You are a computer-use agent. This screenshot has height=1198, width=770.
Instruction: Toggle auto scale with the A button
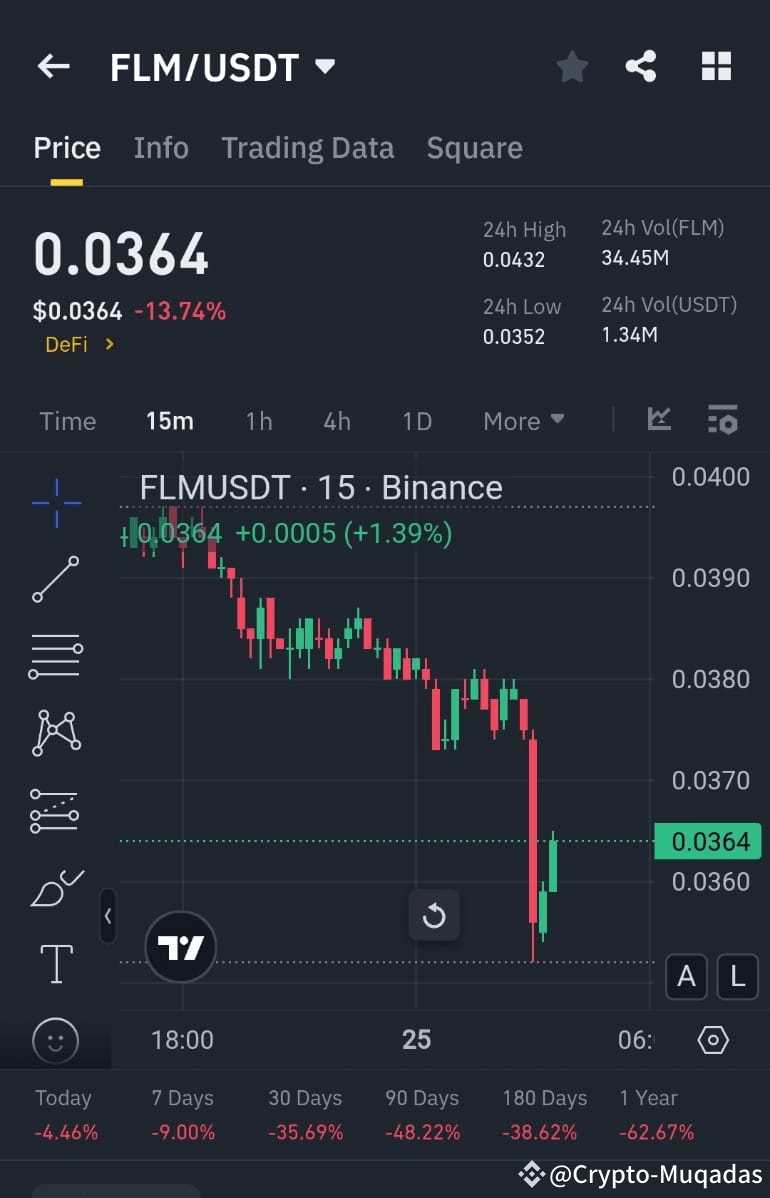[x=687, y=977]
